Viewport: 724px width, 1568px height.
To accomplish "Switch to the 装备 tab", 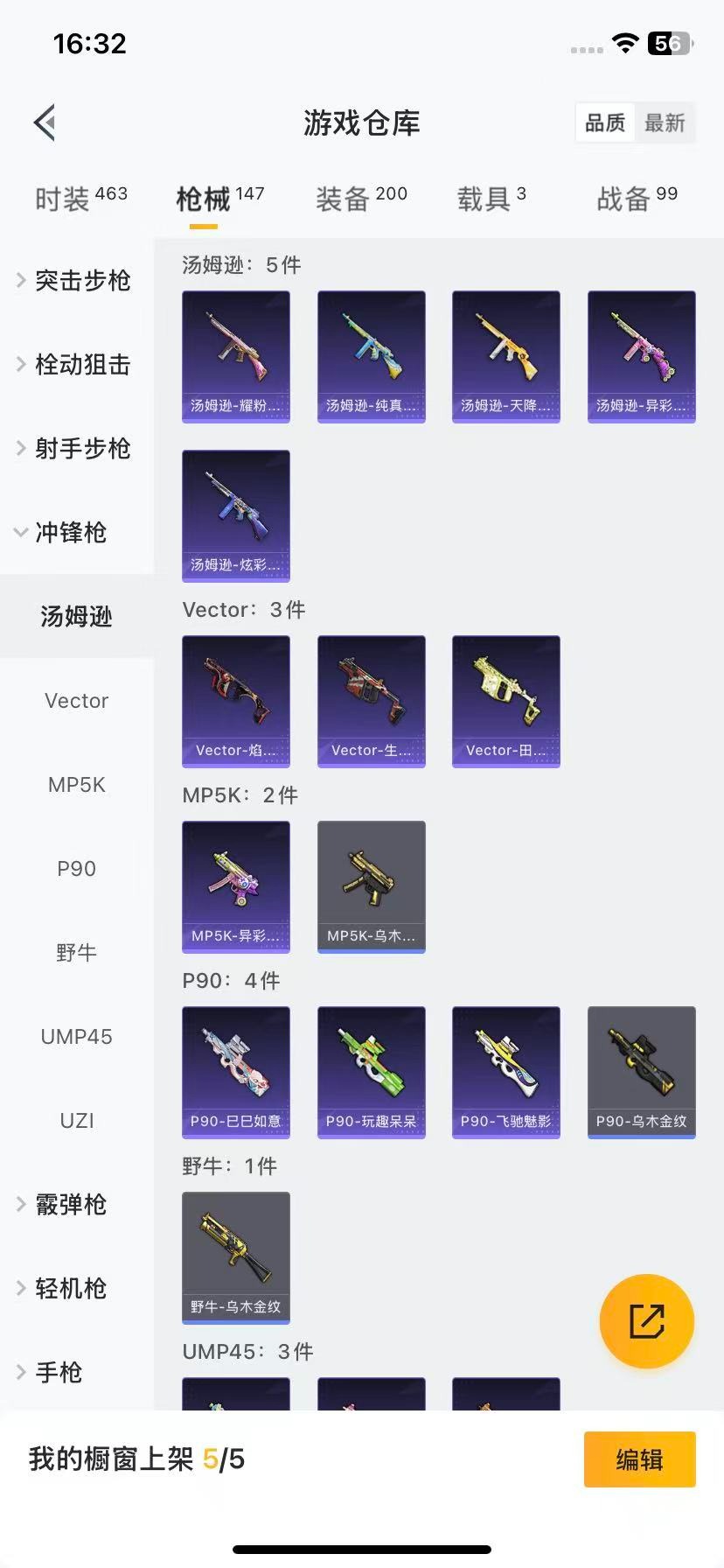I will 360,199.
